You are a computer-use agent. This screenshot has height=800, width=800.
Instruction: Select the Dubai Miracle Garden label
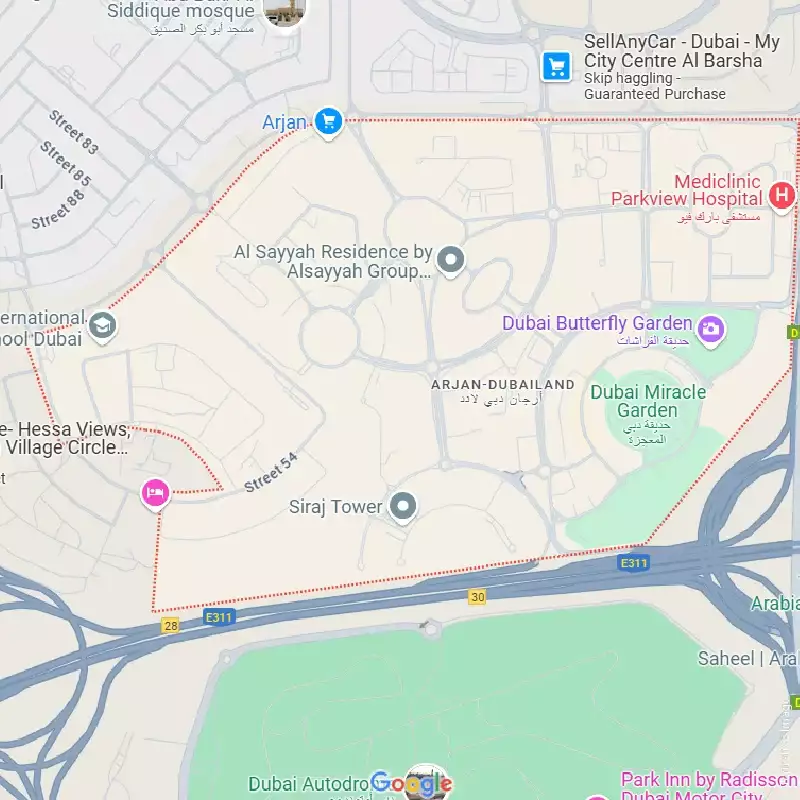coord(647,401)
